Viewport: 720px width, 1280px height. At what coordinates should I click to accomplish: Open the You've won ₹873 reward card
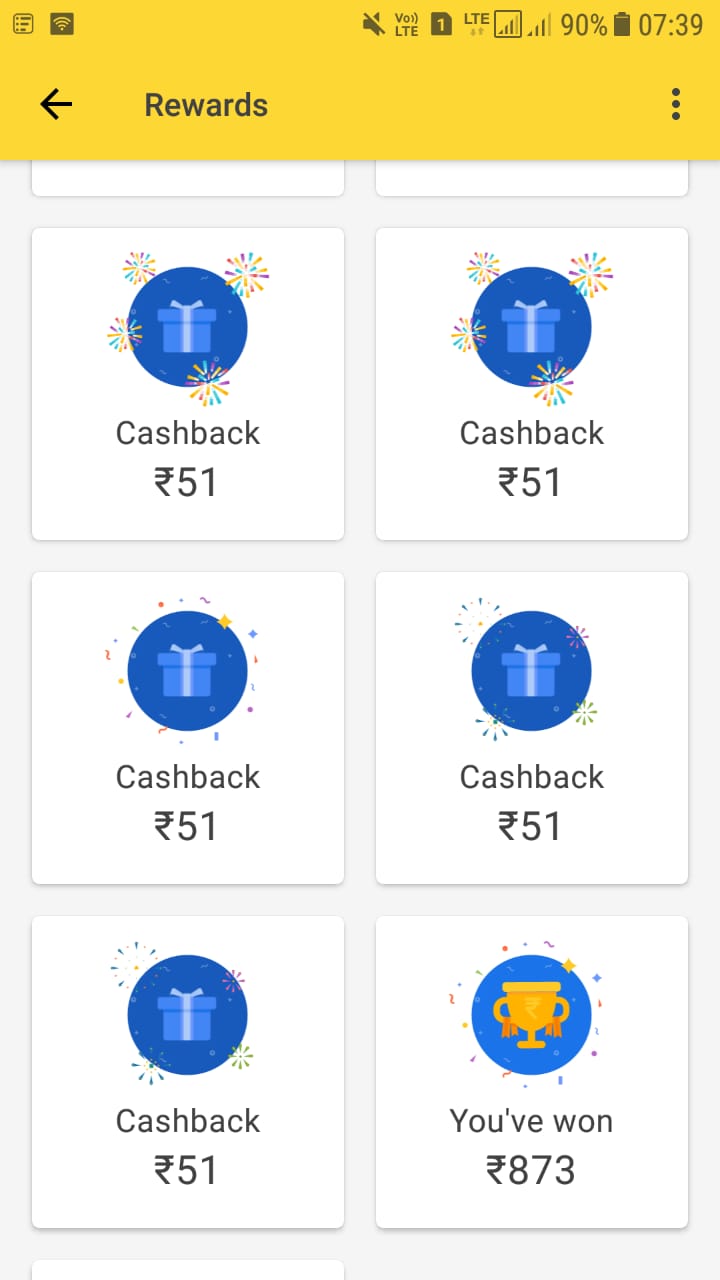[x=531, y=1071]
